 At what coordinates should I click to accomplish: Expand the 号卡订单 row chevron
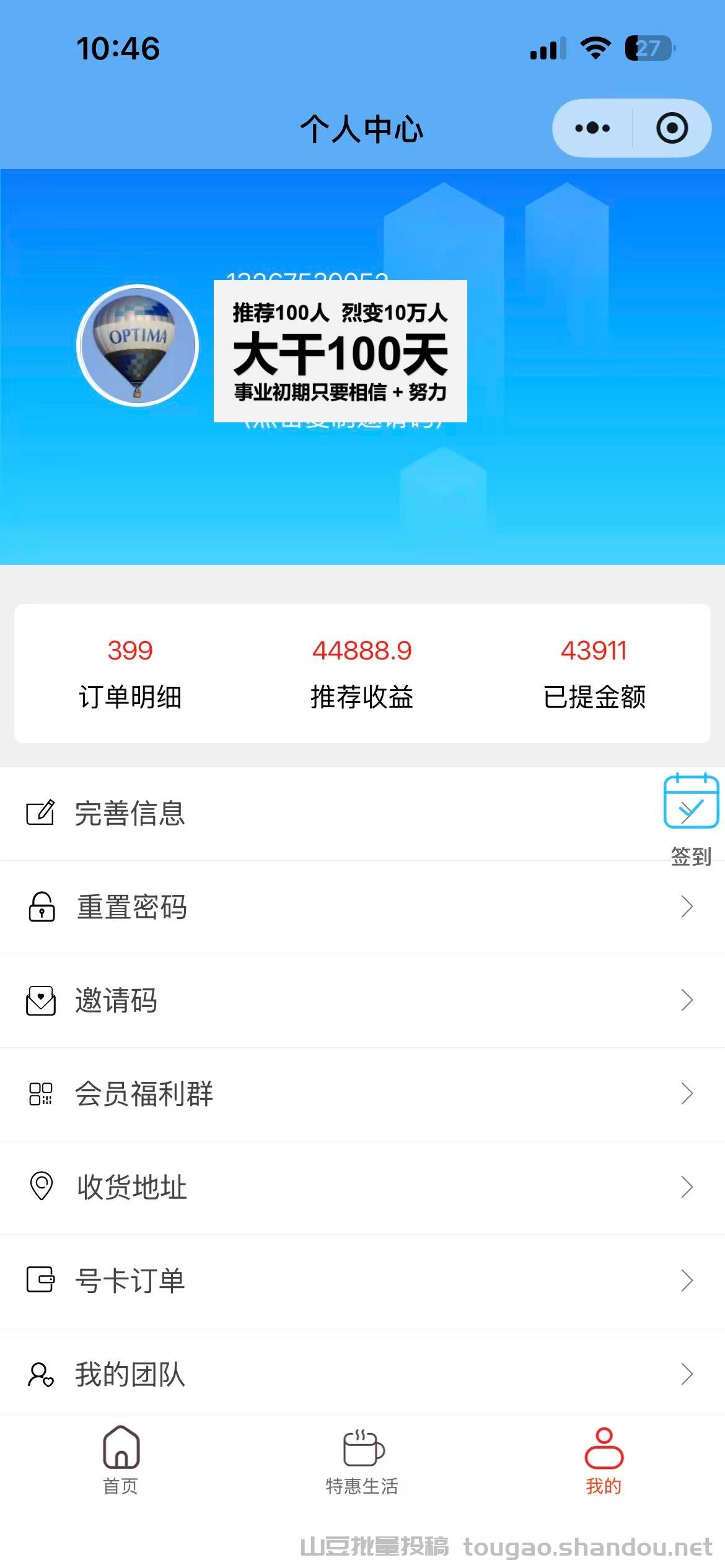[685, 1279]
